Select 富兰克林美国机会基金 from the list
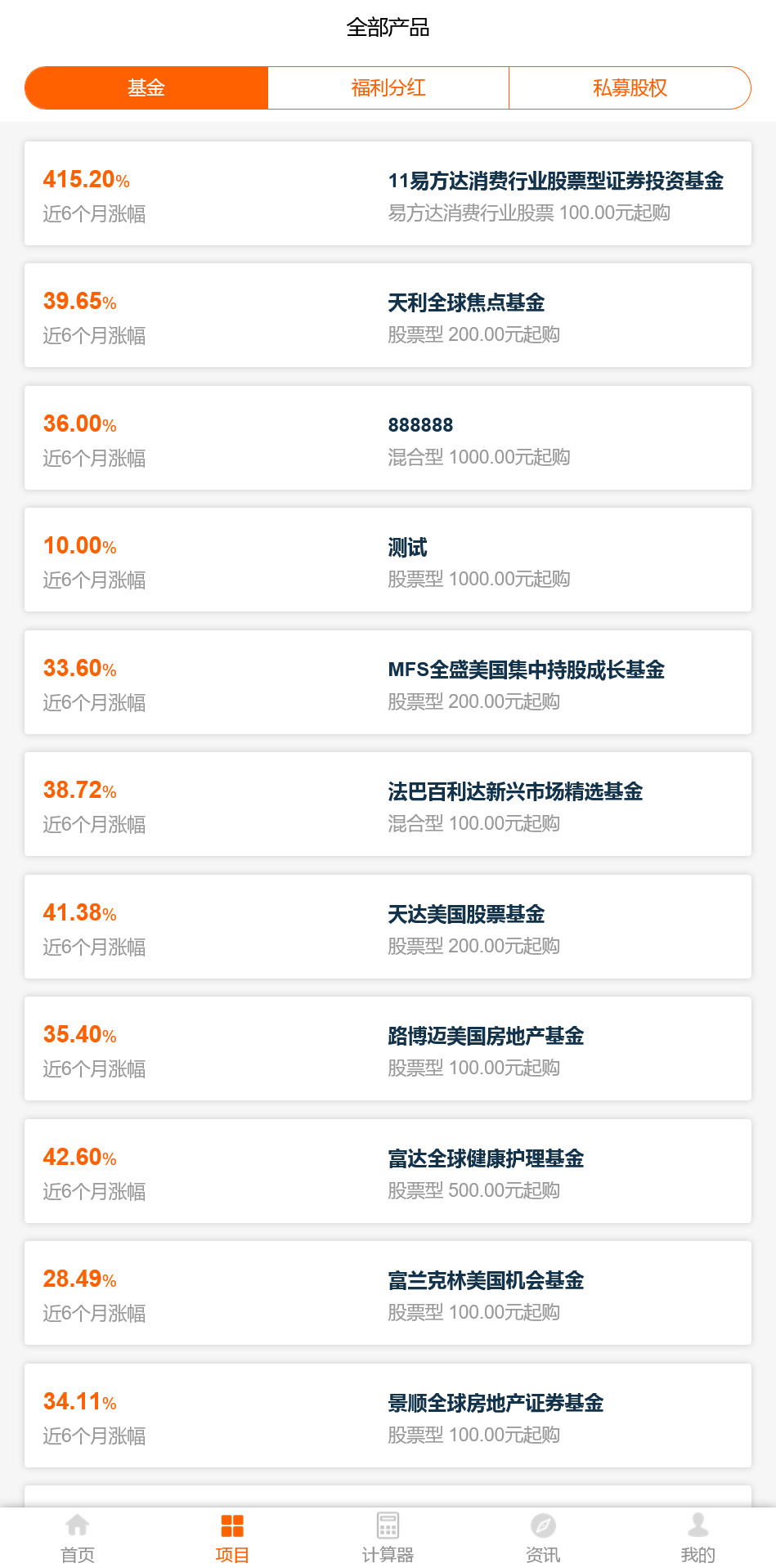This screenshot has height=1568, width=776. [x=388, y=1292]
